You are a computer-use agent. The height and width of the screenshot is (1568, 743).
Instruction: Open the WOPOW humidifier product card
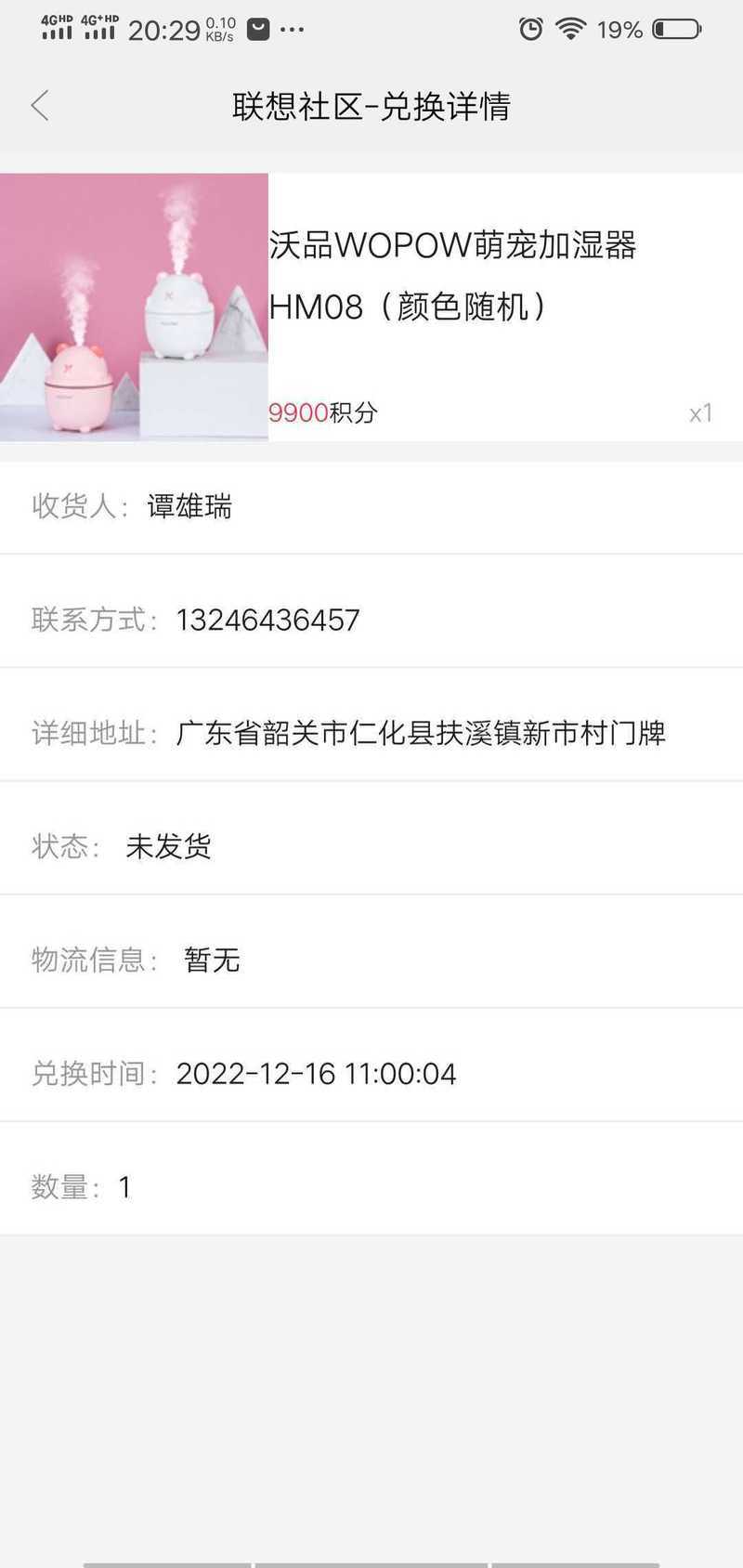point(371,307)
